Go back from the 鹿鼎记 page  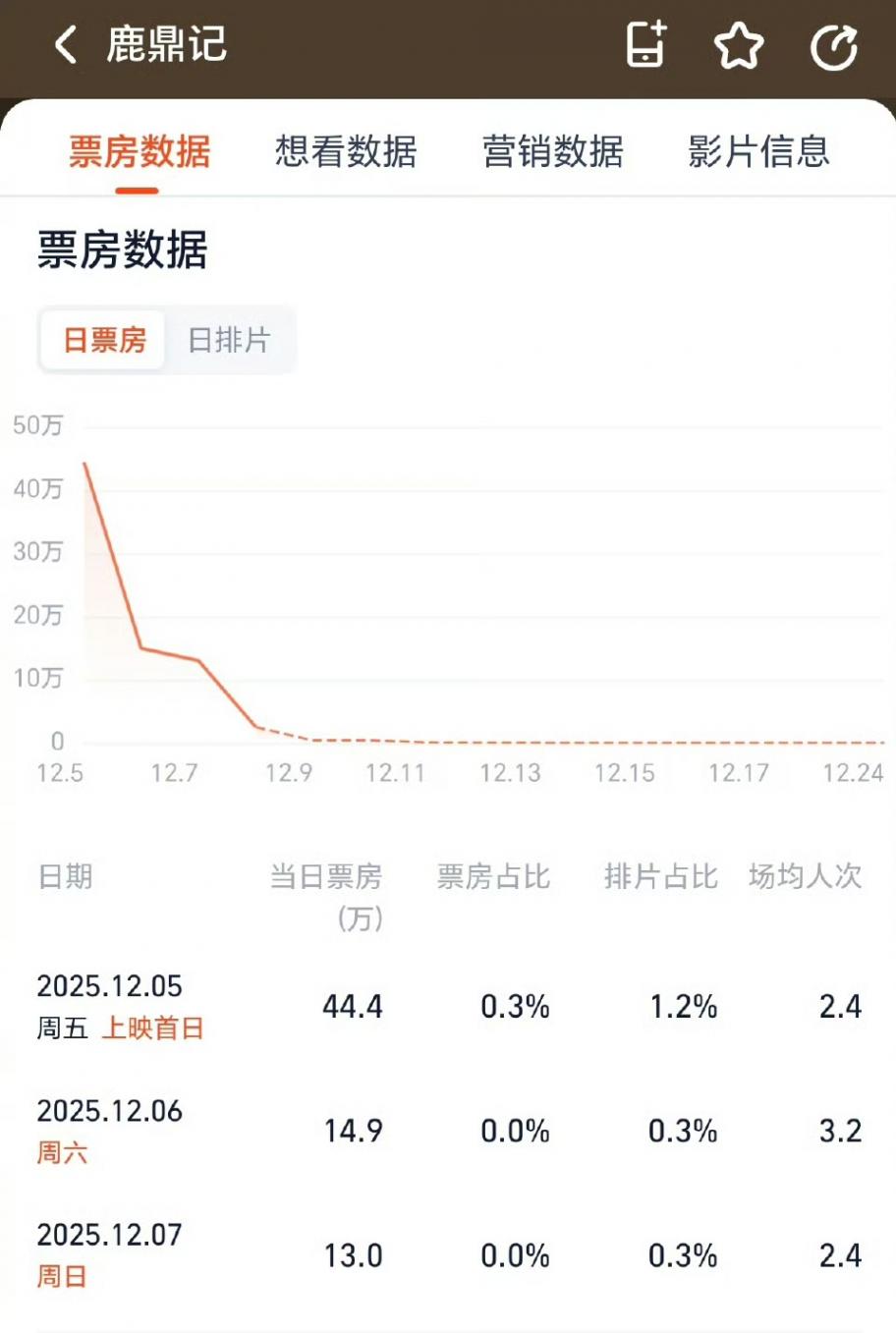pos(65,45)
